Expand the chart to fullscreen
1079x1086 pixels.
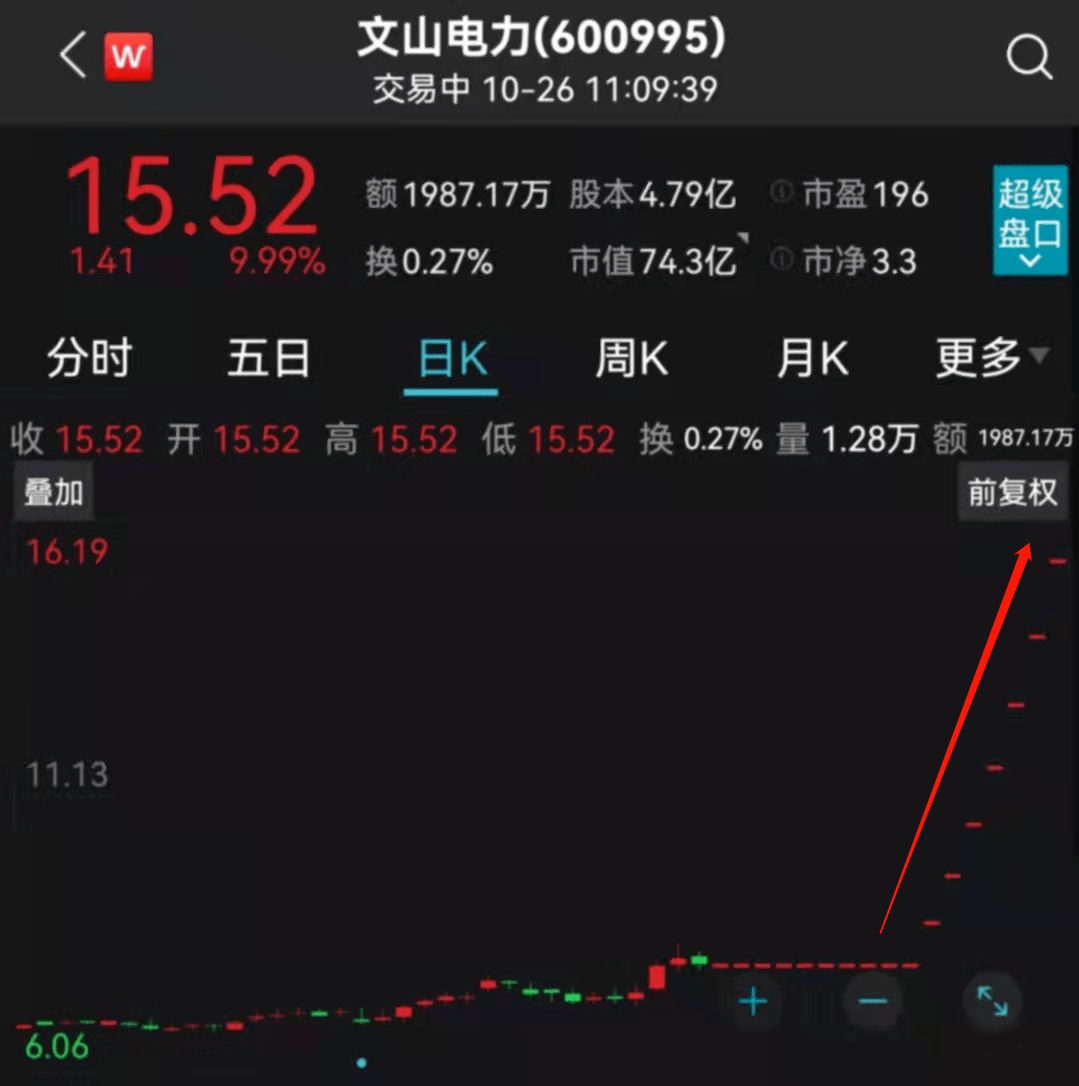(x=992, y=1001)
